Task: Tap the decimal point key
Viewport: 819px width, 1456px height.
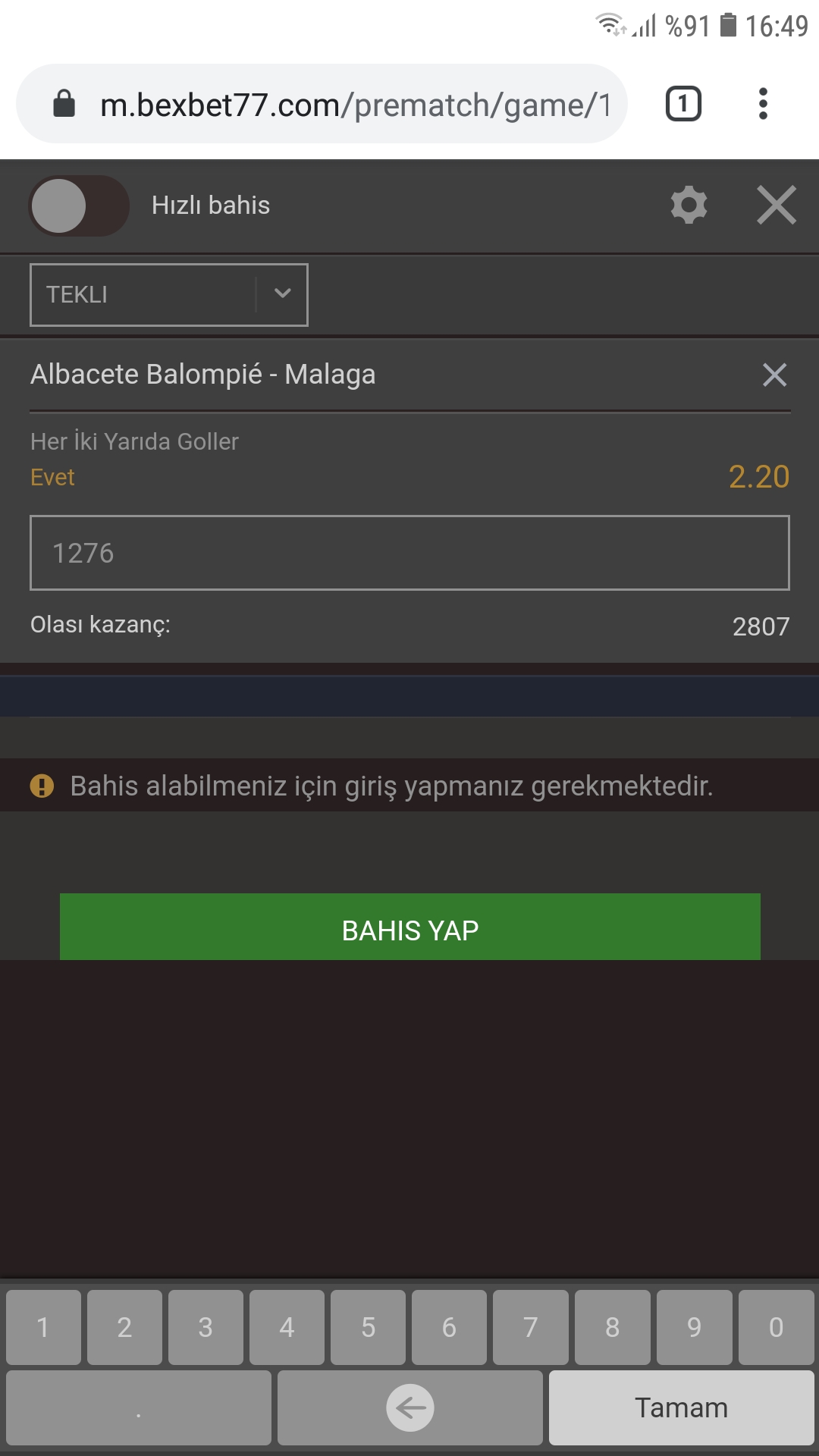Action: pos(139,1407)
